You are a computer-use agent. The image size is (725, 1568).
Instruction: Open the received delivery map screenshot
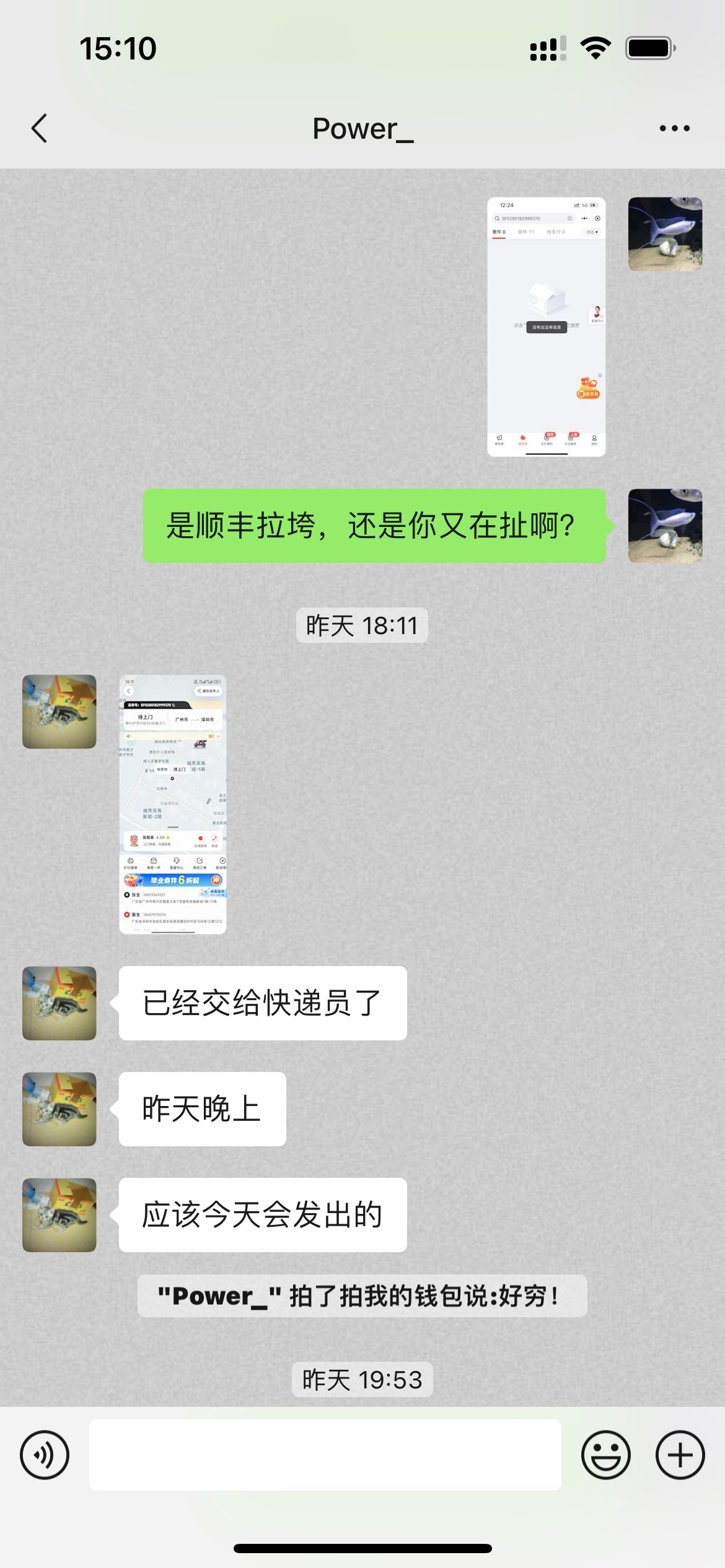click(172, 804)
